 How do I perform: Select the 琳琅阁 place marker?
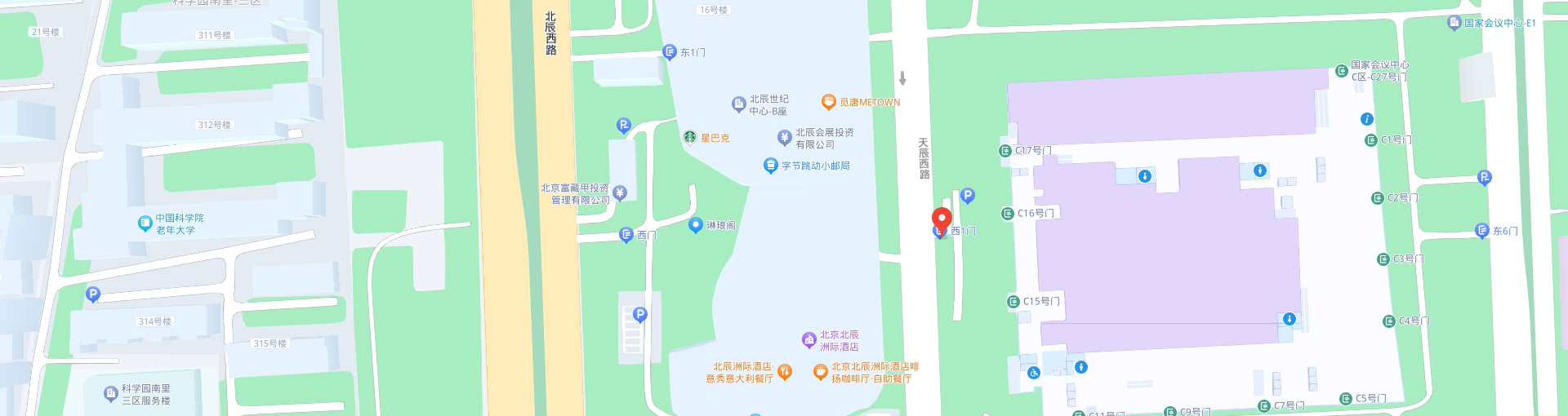696,224
